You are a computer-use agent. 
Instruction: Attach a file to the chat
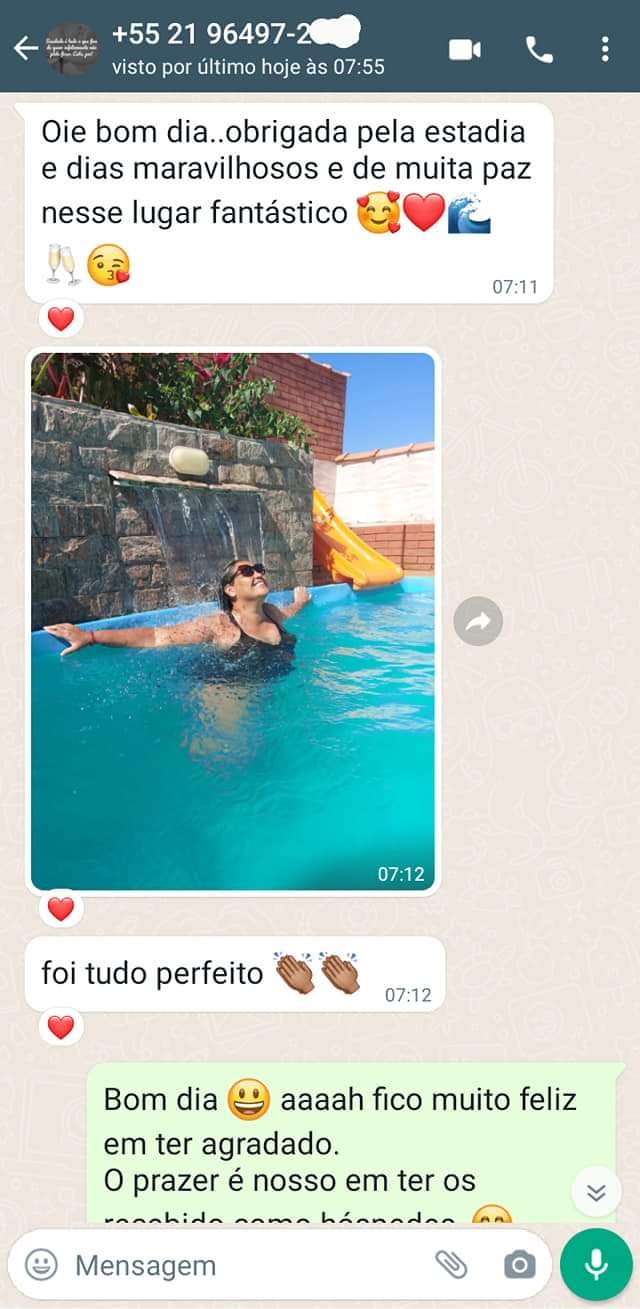(x=451, y=1265)
